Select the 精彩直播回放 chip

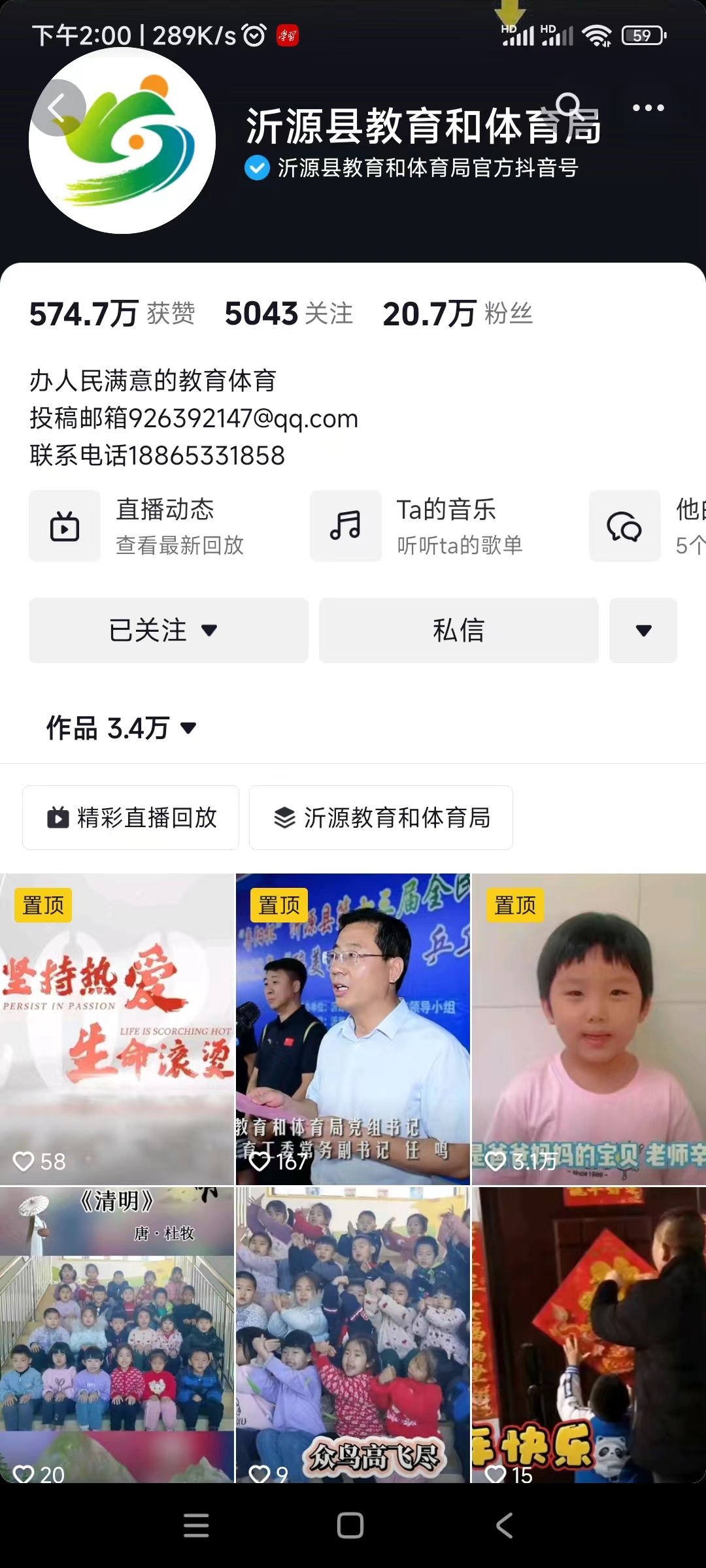click(x=131, y=817)
